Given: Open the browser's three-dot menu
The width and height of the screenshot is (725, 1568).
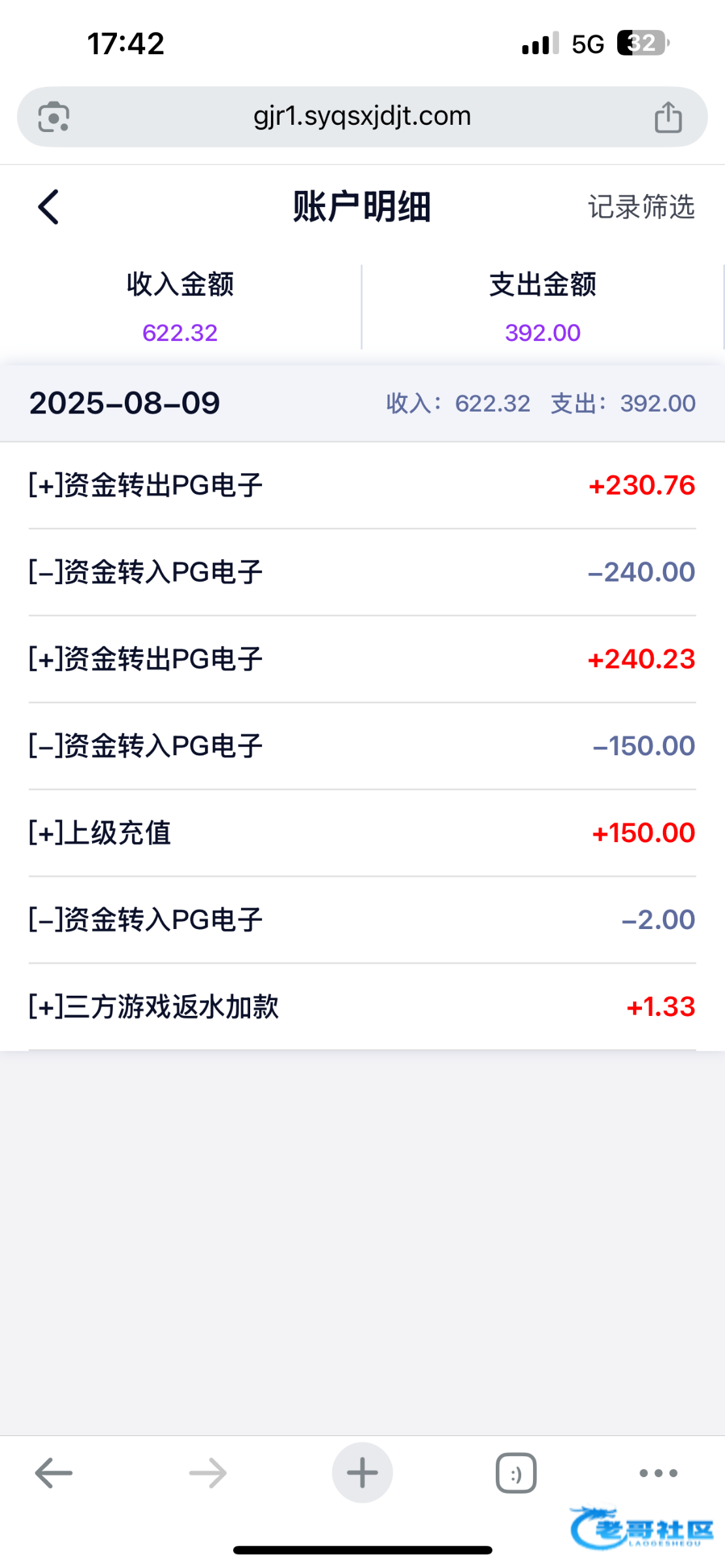Looking at the screenshot, I should point(658,1473).
